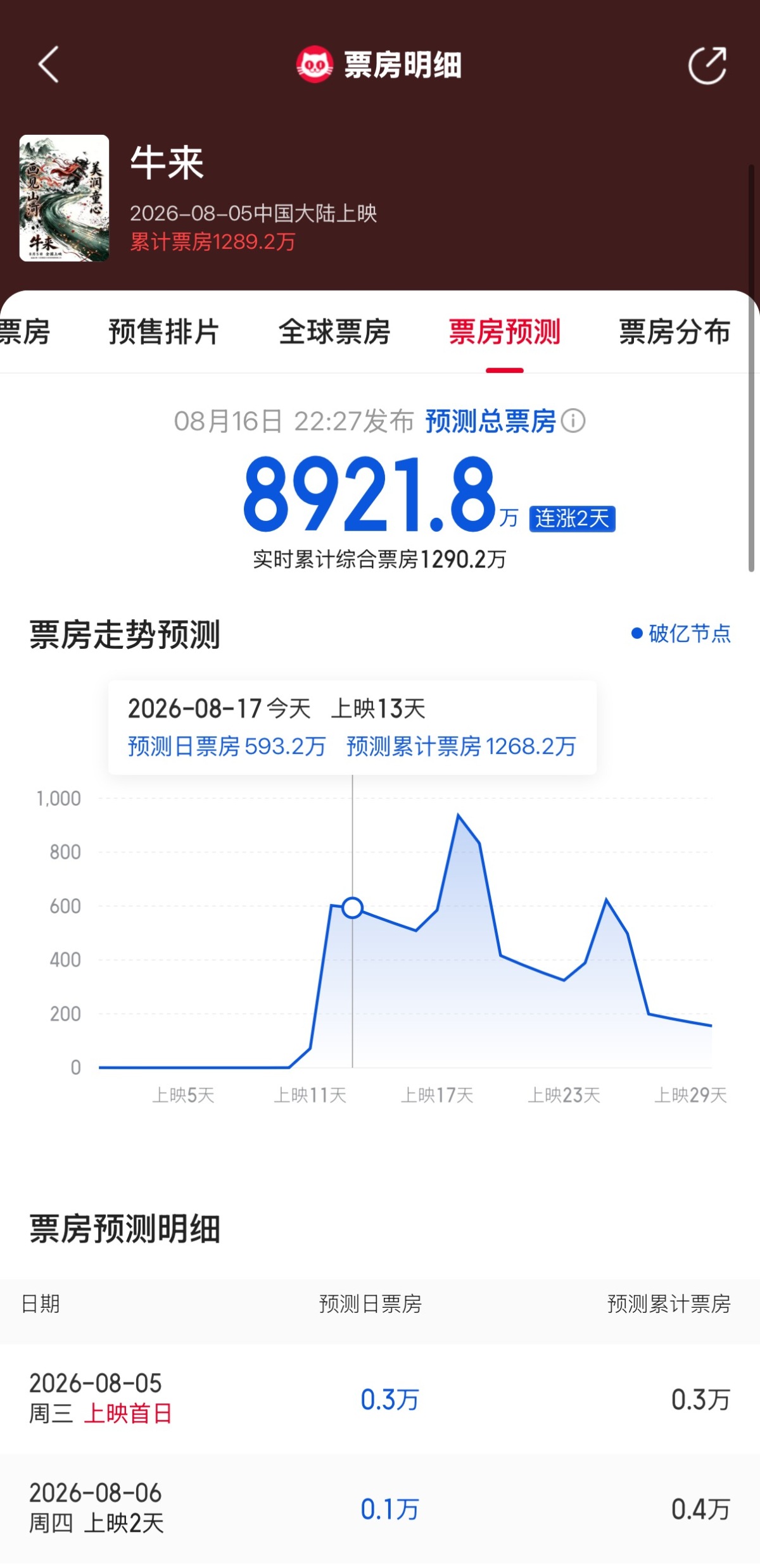Switch to the 预售排片 tab

[x=163, y=332]
